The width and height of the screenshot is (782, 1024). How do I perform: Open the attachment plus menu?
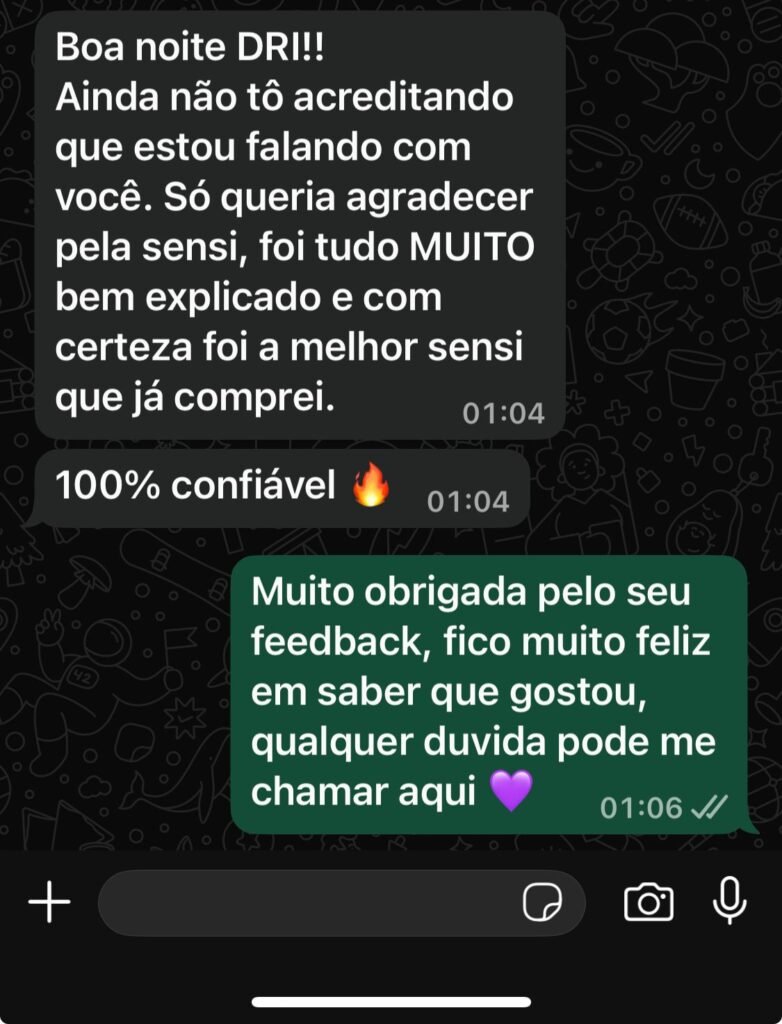(x=49, y=903)
